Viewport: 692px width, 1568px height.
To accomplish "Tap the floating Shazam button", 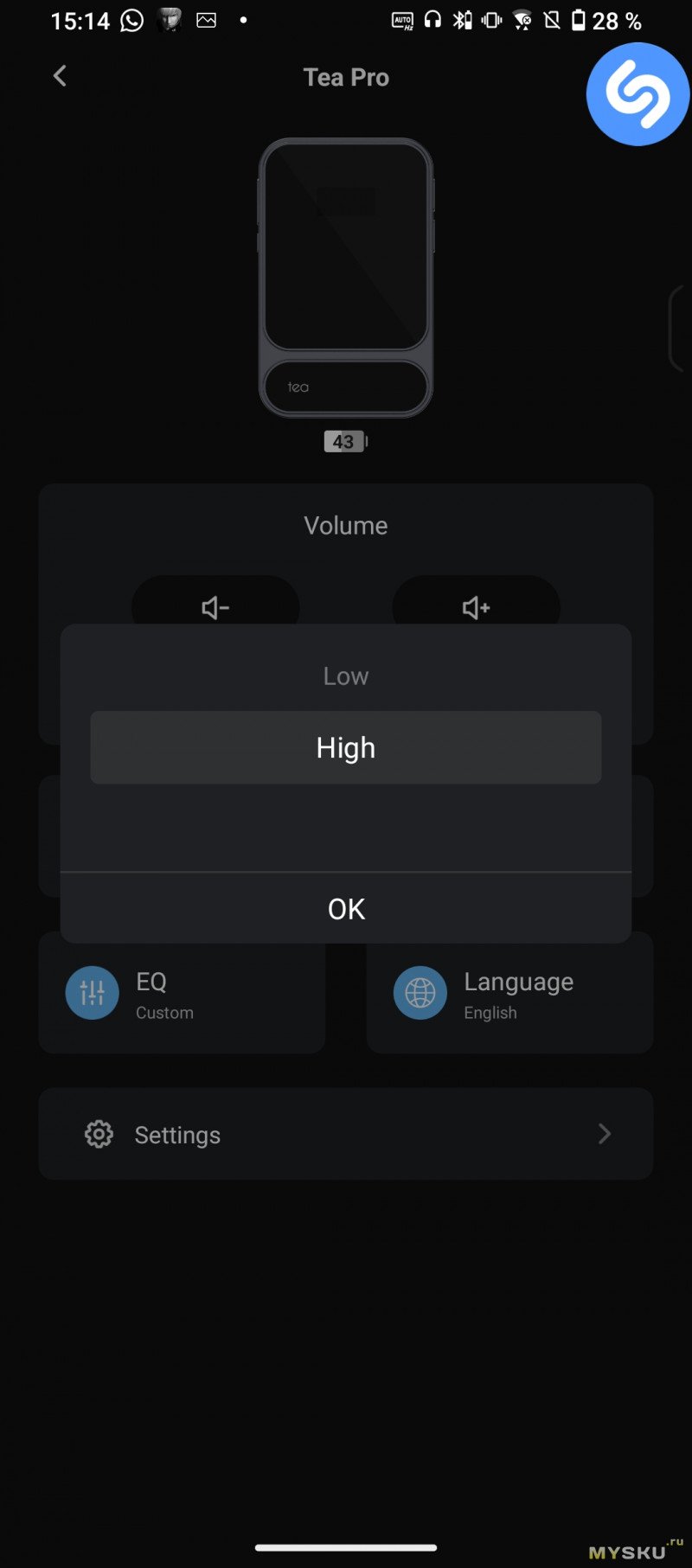I will (638, 94).
